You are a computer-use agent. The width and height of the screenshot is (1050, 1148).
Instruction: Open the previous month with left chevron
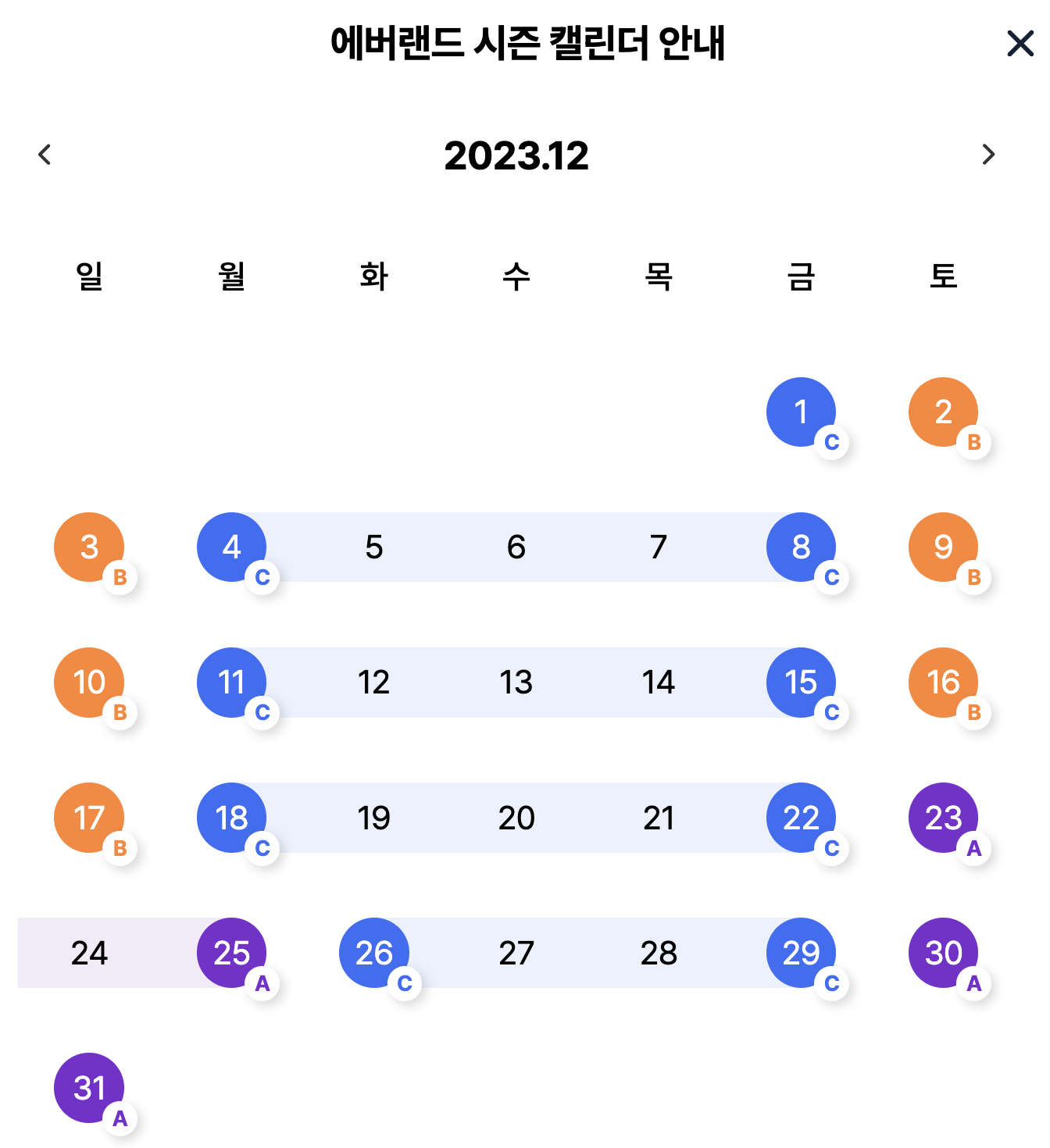[45, 156]
